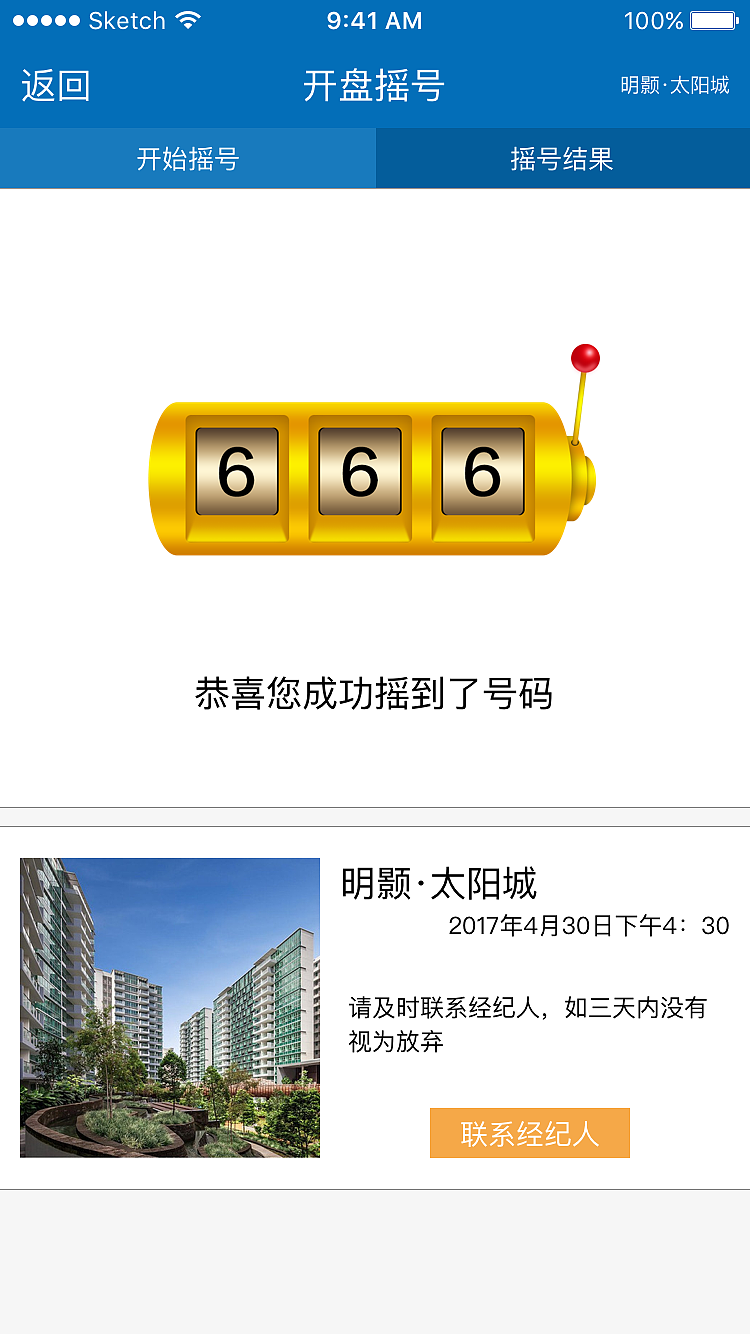Image resolution: width=750 pixels, height=1334 pixels.
Task: Switch to the 摇号结果 tab
Action: click(x=562, y=158)
